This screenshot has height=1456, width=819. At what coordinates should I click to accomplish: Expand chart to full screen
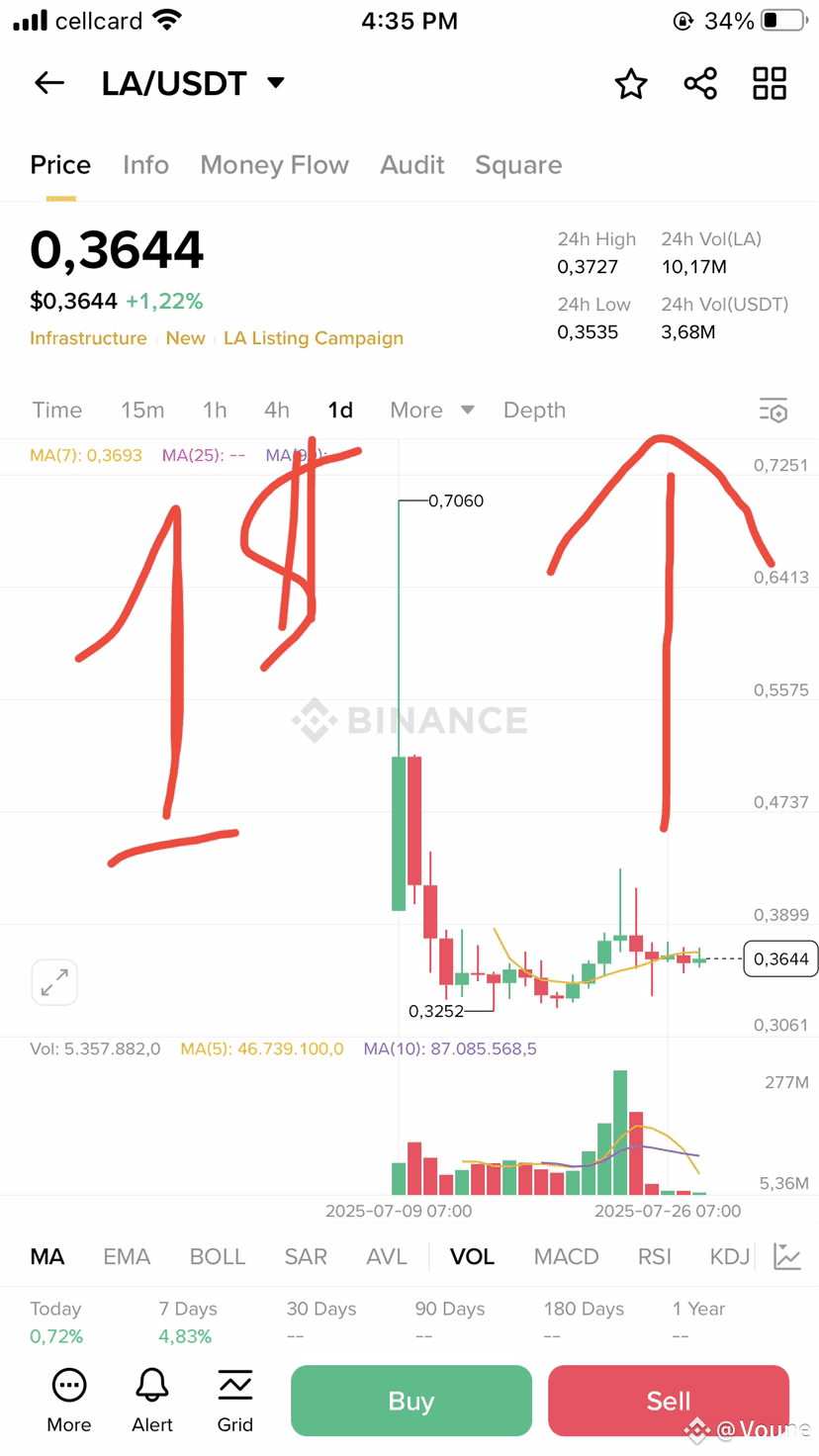point(54,982)
